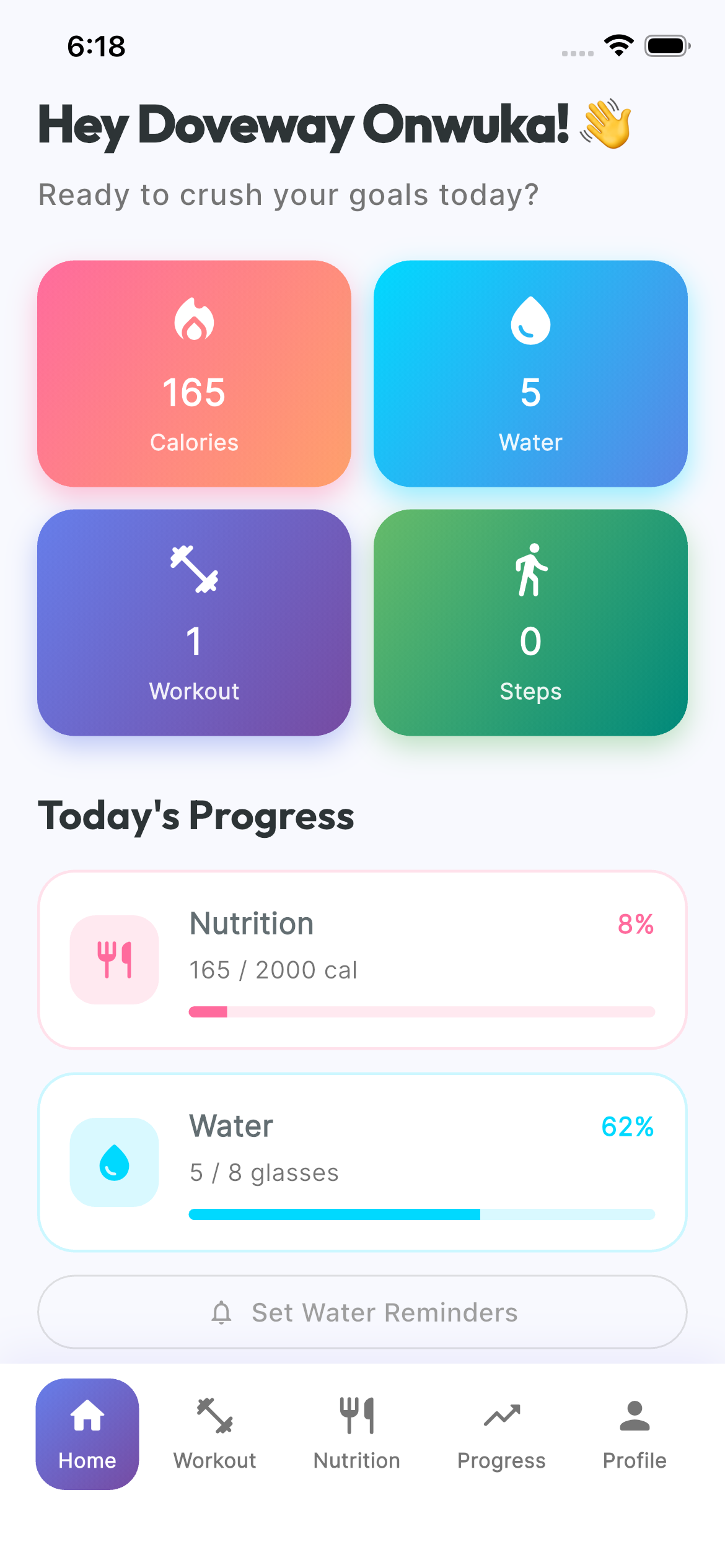Select the Home tab

[x=87, y=1434]
